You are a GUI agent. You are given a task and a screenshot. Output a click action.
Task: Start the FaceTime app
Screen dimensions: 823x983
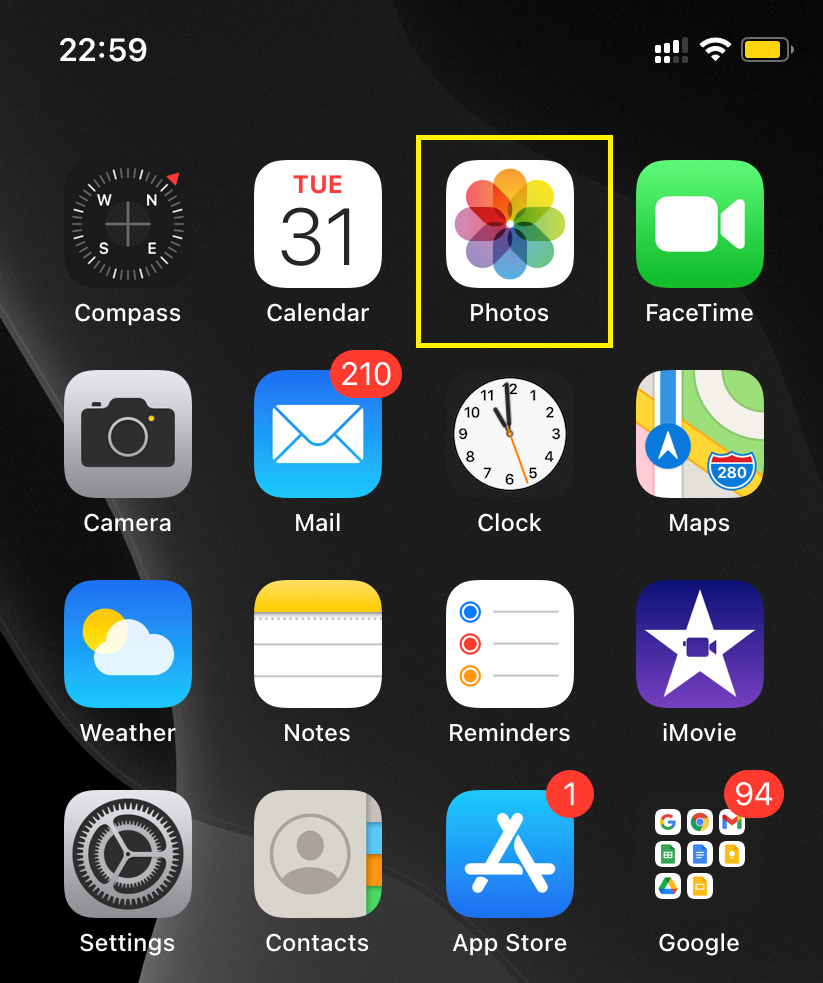(700, 224)
